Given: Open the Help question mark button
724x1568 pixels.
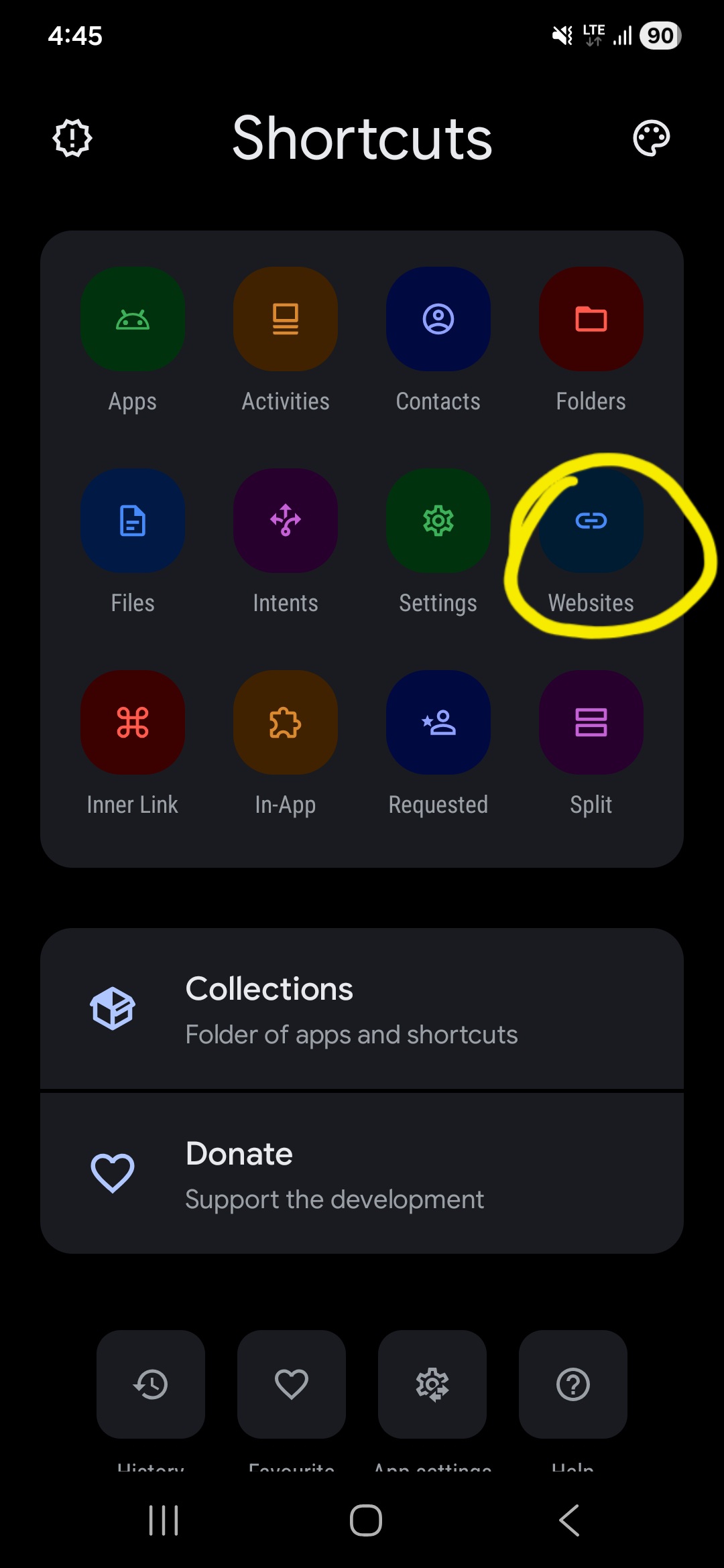Looking at the screenshot, I should pyautogui.click(x=573, y=1384).
